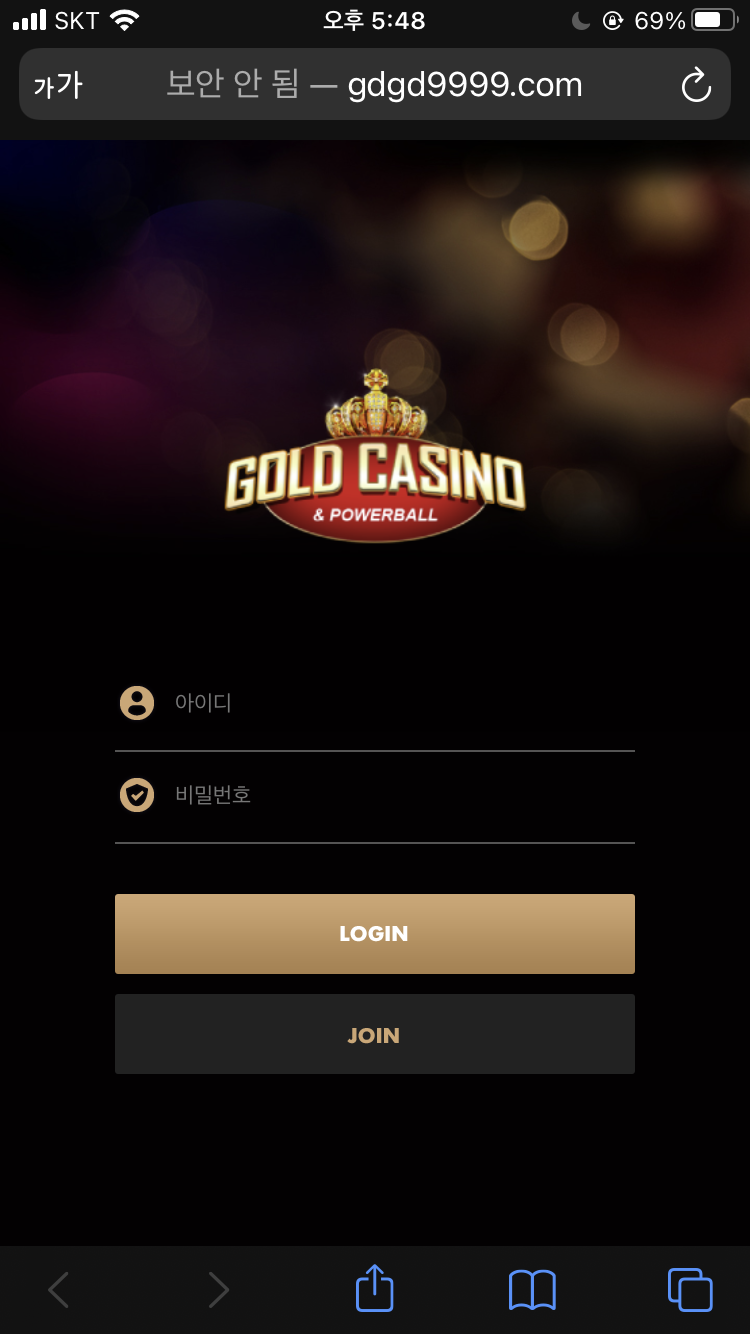The width and height of the screenshot is (750, 1334).
Task: Tap the LOGIN button
Action: coord(374,934)
